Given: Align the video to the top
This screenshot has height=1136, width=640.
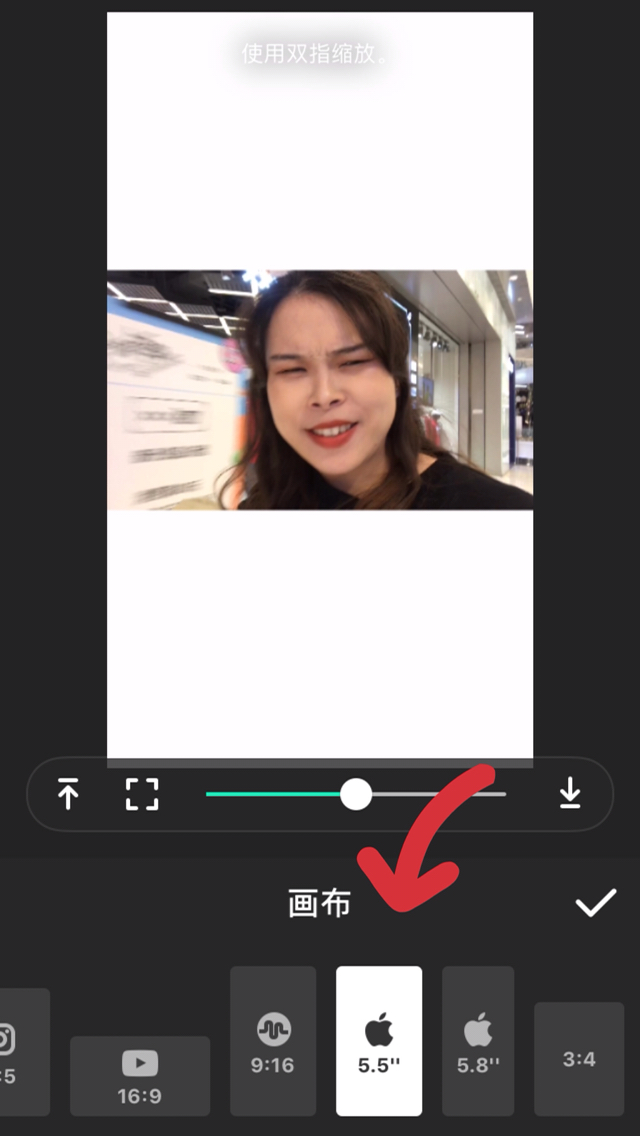Looking at the screenshot, I should click(x=68, y=795).
